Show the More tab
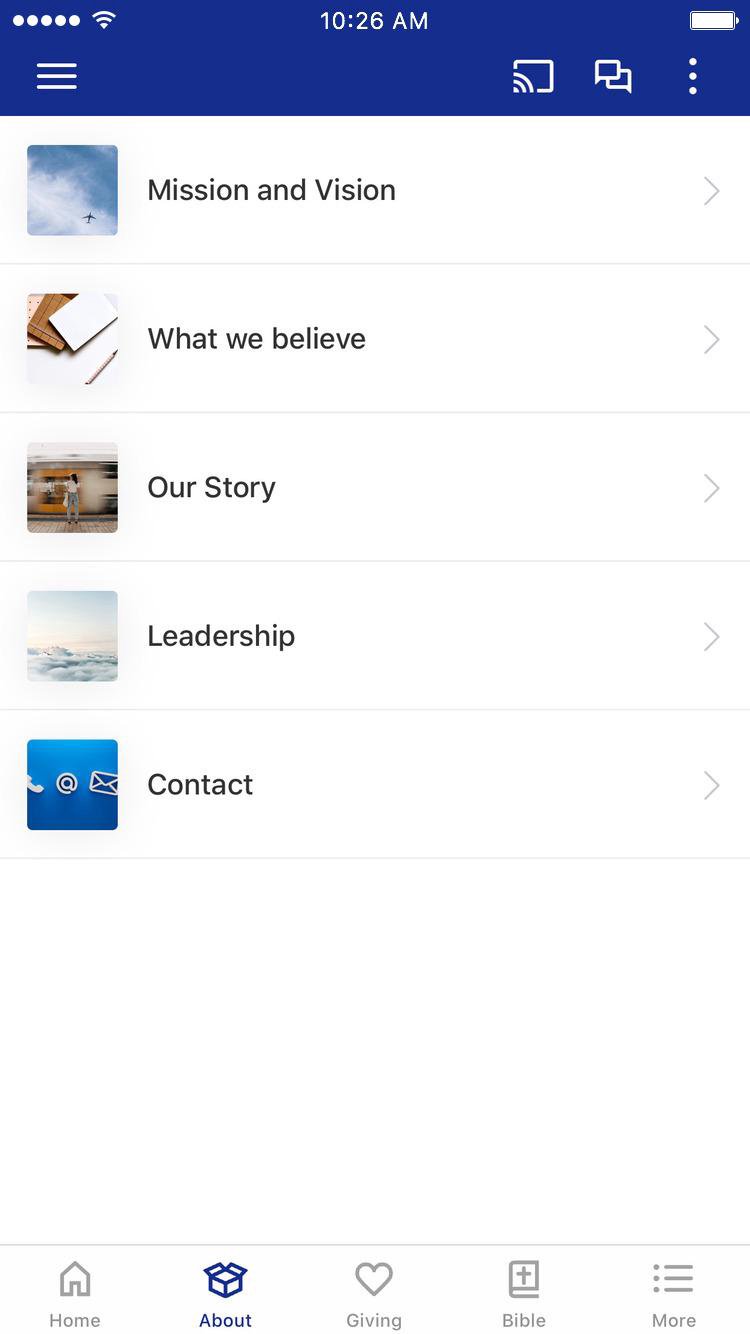 point(674,1293)
